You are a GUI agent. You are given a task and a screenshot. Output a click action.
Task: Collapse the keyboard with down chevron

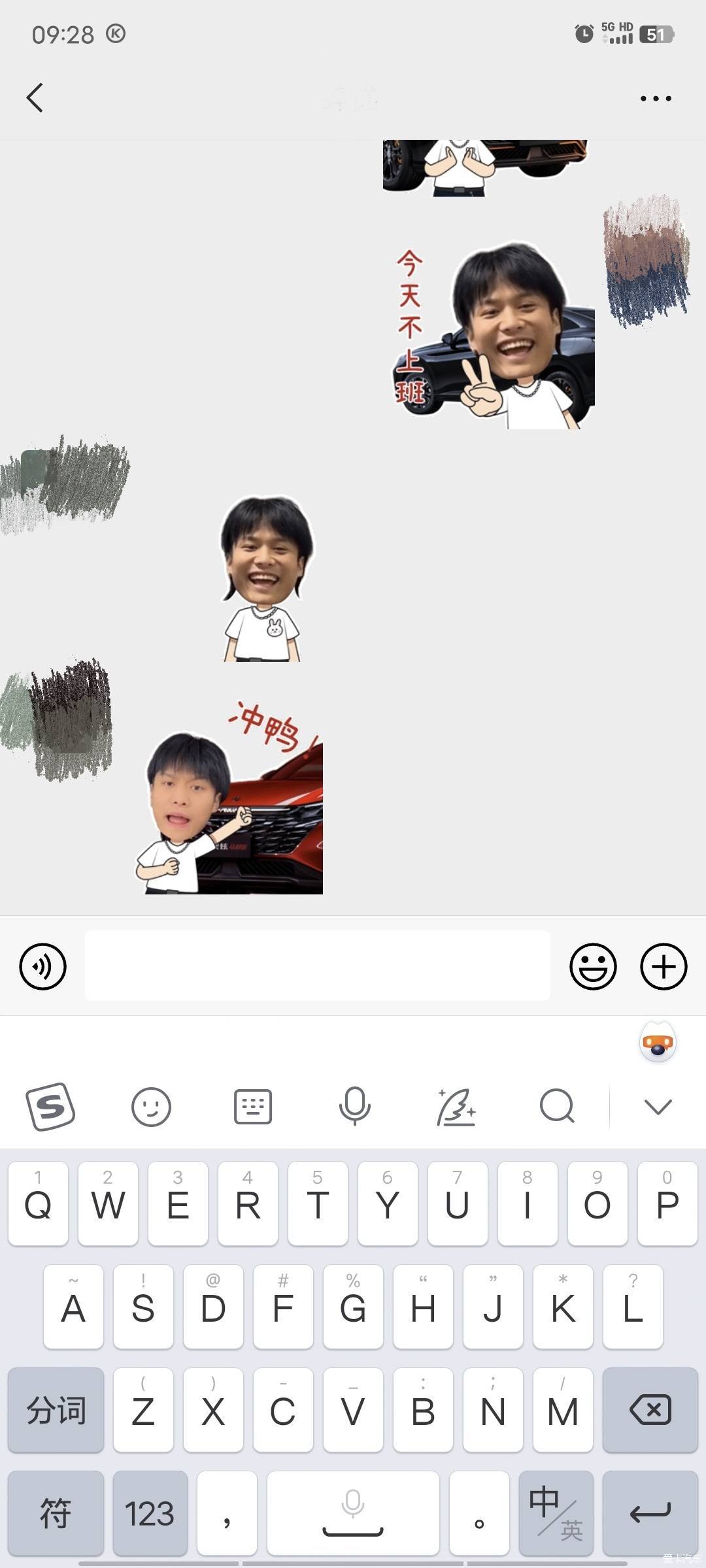[x=658, y=1107]
